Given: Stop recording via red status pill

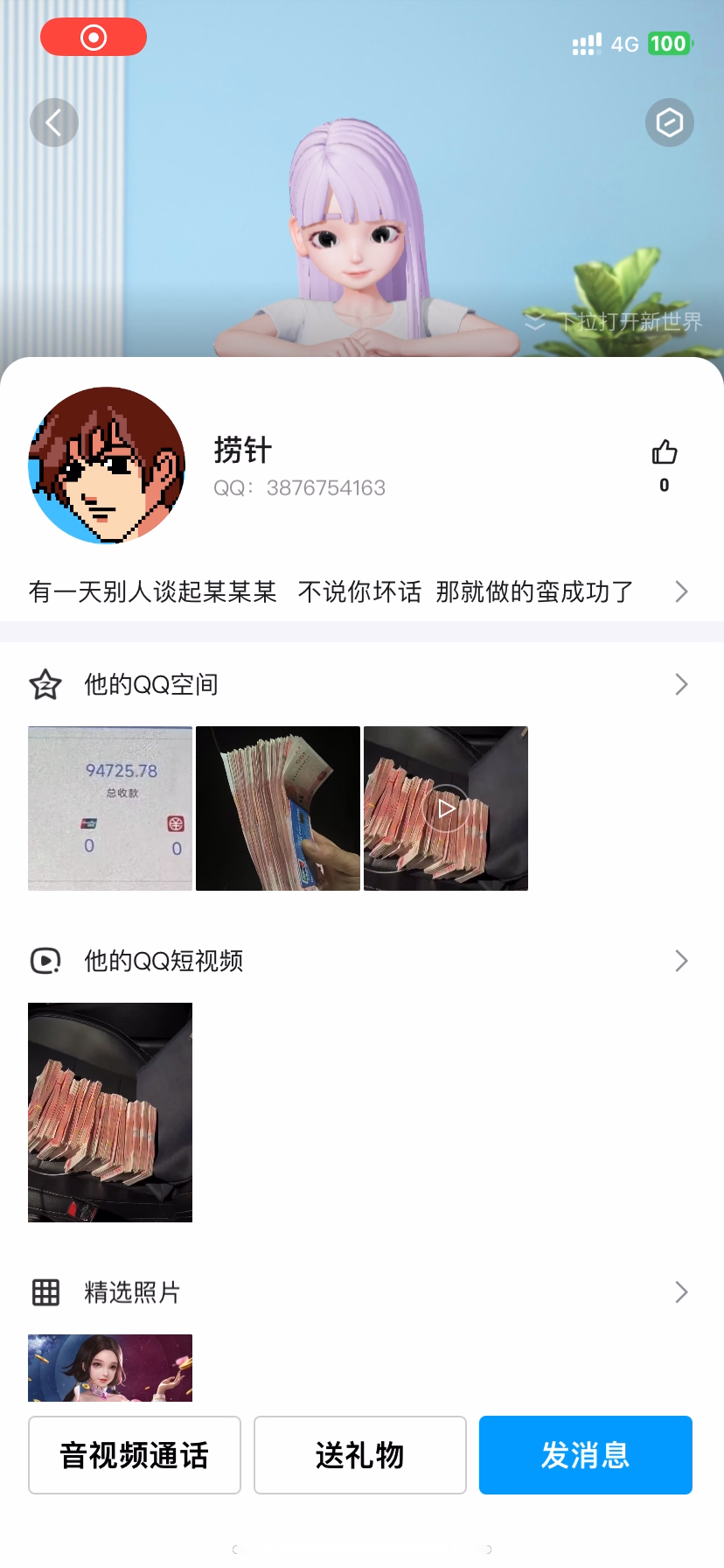Looking at the screenshot, I should pyautogui.click(x=94, y=38).
